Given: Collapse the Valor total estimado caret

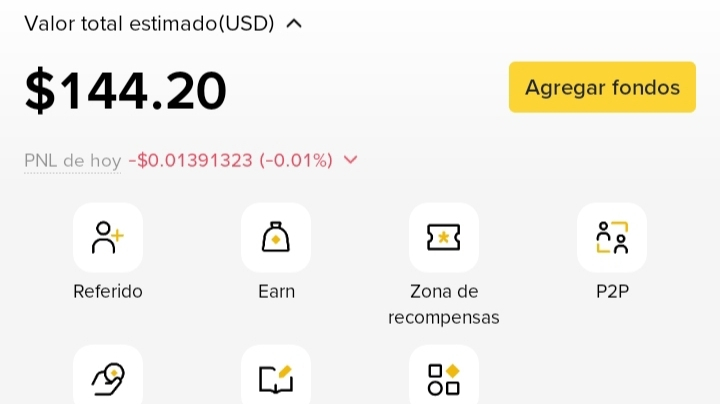Looking at the screenshot, I should click(x=294, y=24).
